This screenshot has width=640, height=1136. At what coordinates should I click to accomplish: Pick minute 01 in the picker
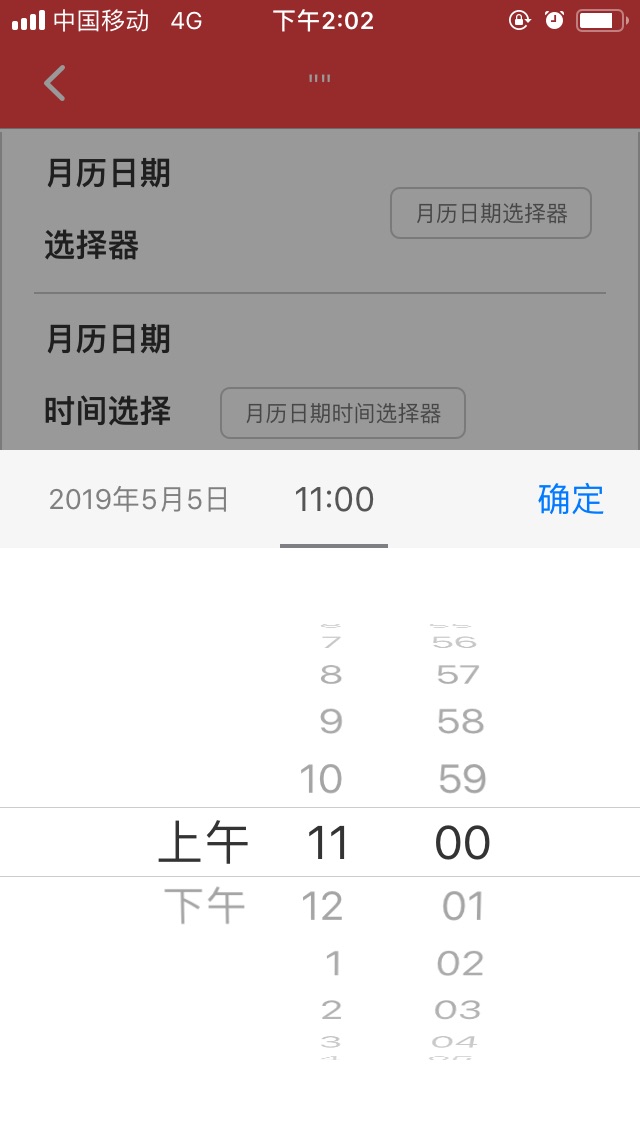click(x=463, y=906)
